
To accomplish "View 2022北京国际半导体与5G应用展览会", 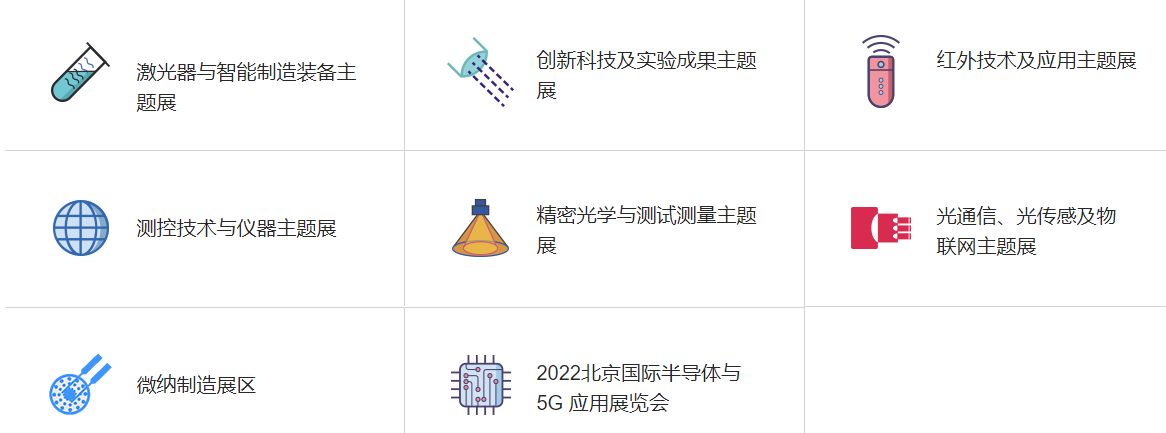I will coord(638,388).
